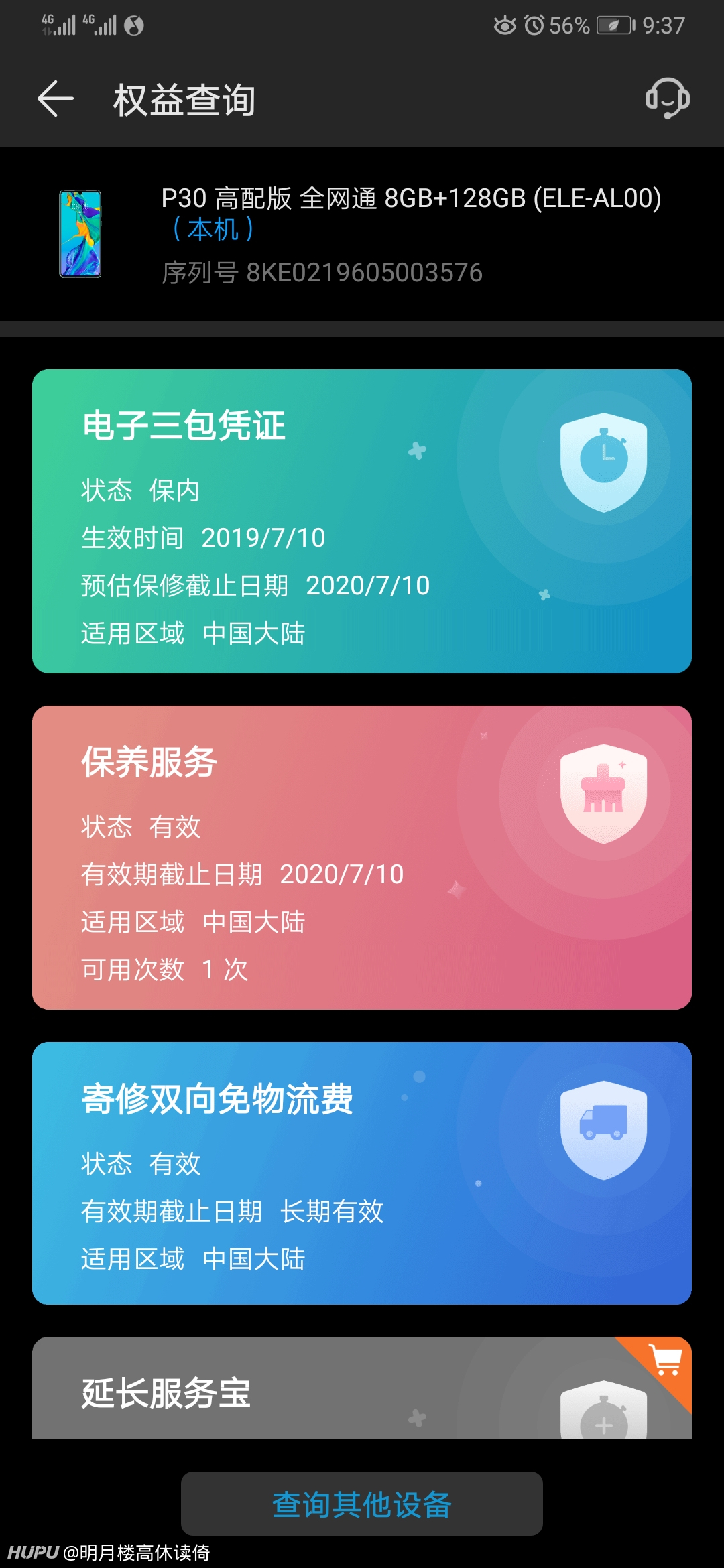Tap the 查询其他设备 button
724x1568 pixels.
coord(362,1504)
